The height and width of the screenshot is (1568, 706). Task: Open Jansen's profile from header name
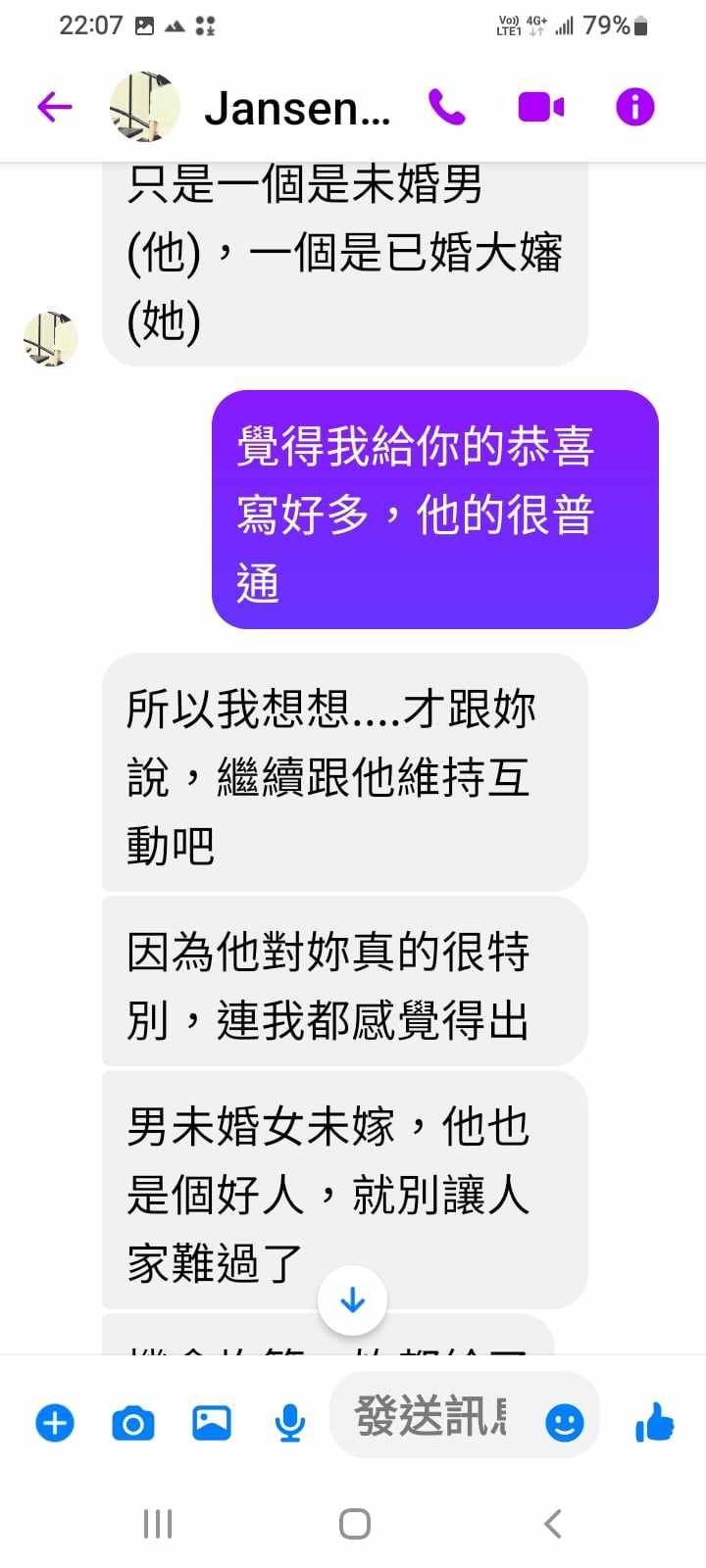tap(296, 108)
